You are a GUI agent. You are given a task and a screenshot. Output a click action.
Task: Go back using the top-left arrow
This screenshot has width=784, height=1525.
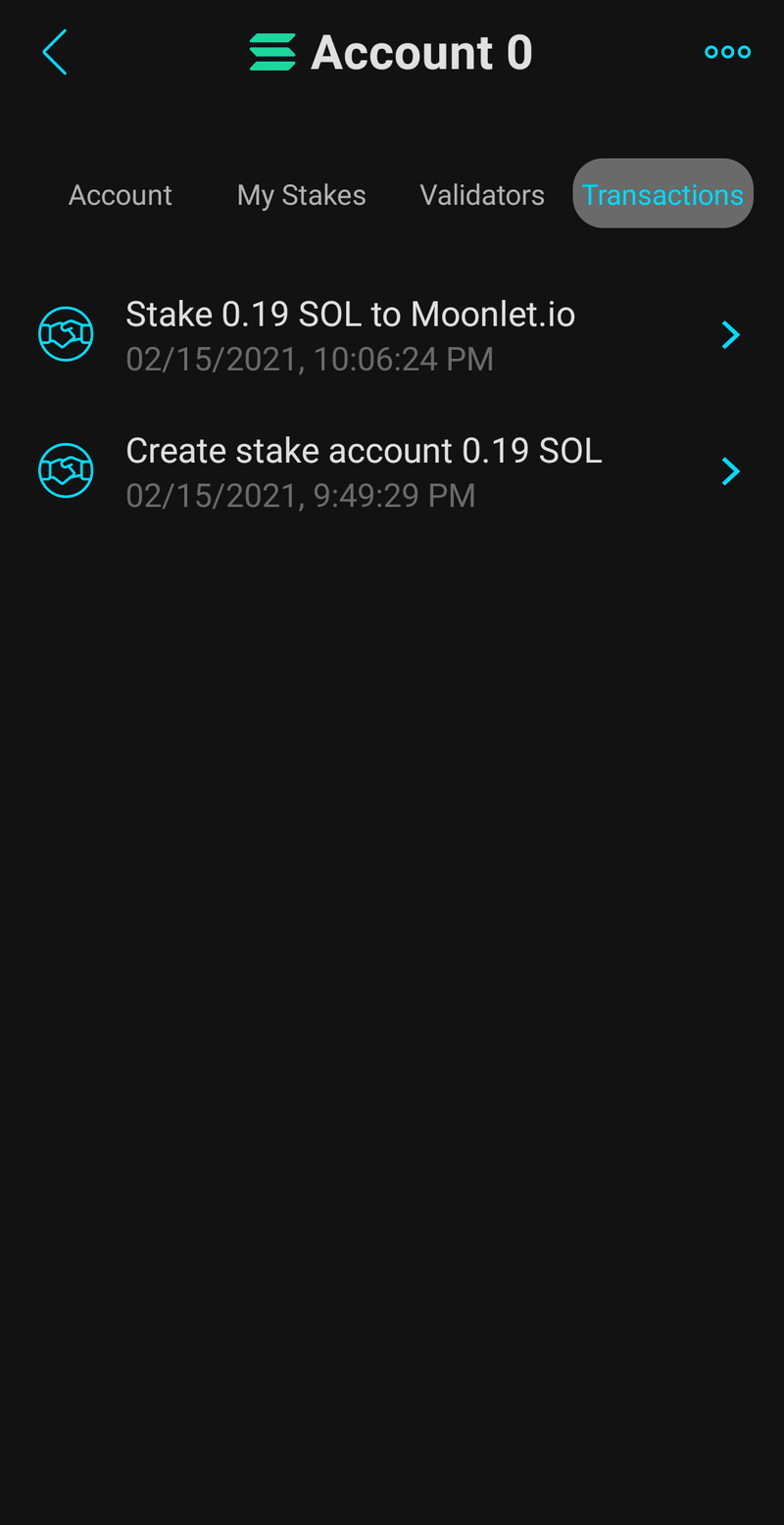click(x=55, y=52)
